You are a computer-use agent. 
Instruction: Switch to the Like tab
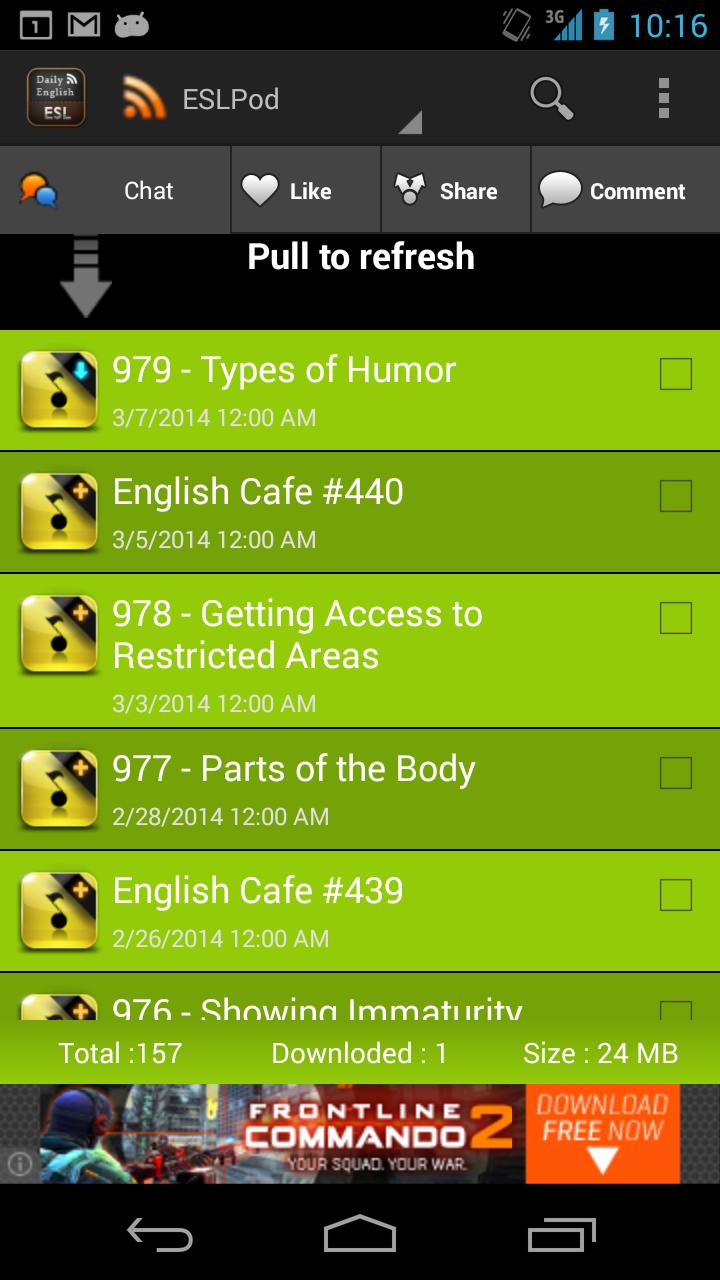pyautogui.click(x=304, y=189)
